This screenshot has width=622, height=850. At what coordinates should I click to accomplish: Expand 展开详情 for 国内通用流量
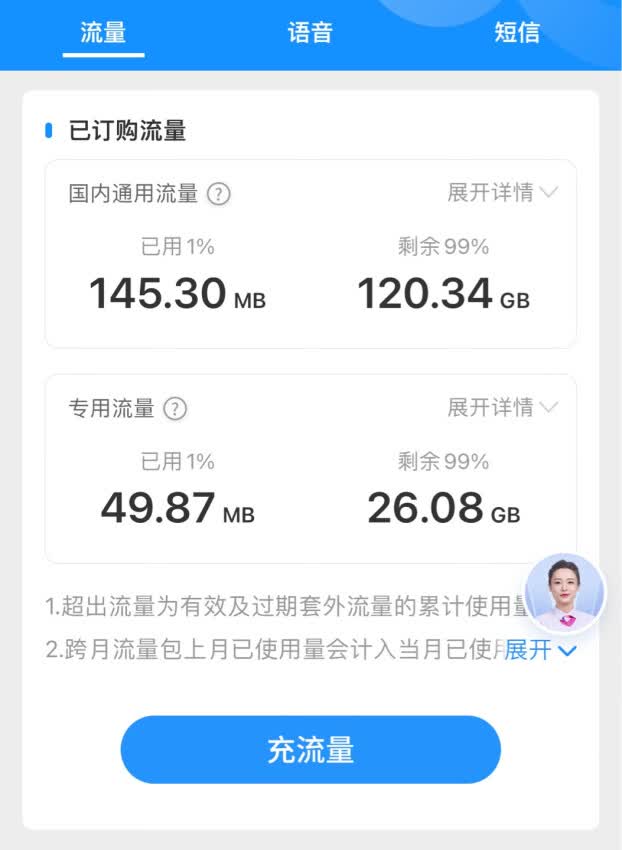(x=501, y=193)
